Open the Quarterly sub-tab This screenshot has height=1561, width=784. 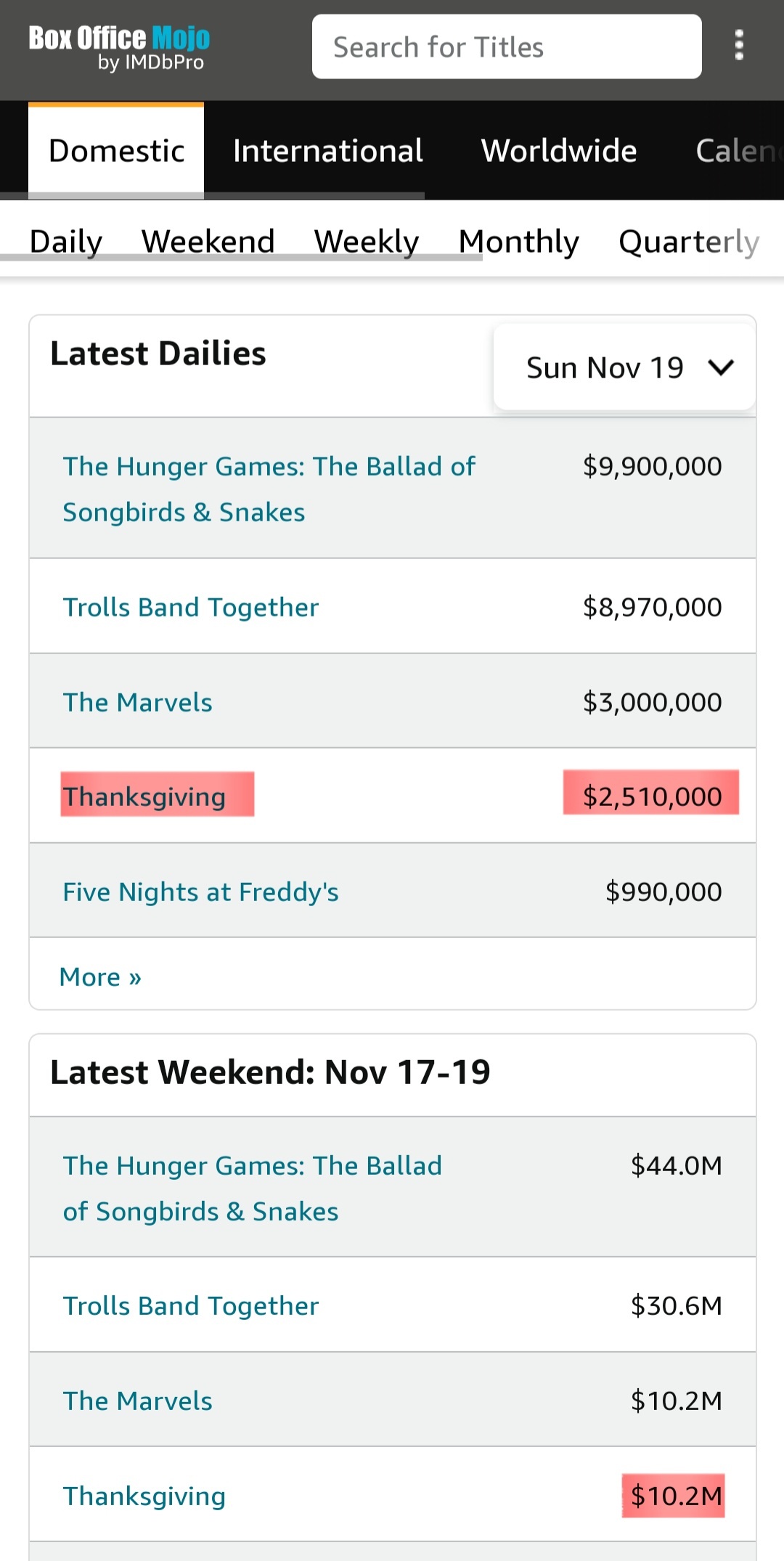tap(689, 241)
